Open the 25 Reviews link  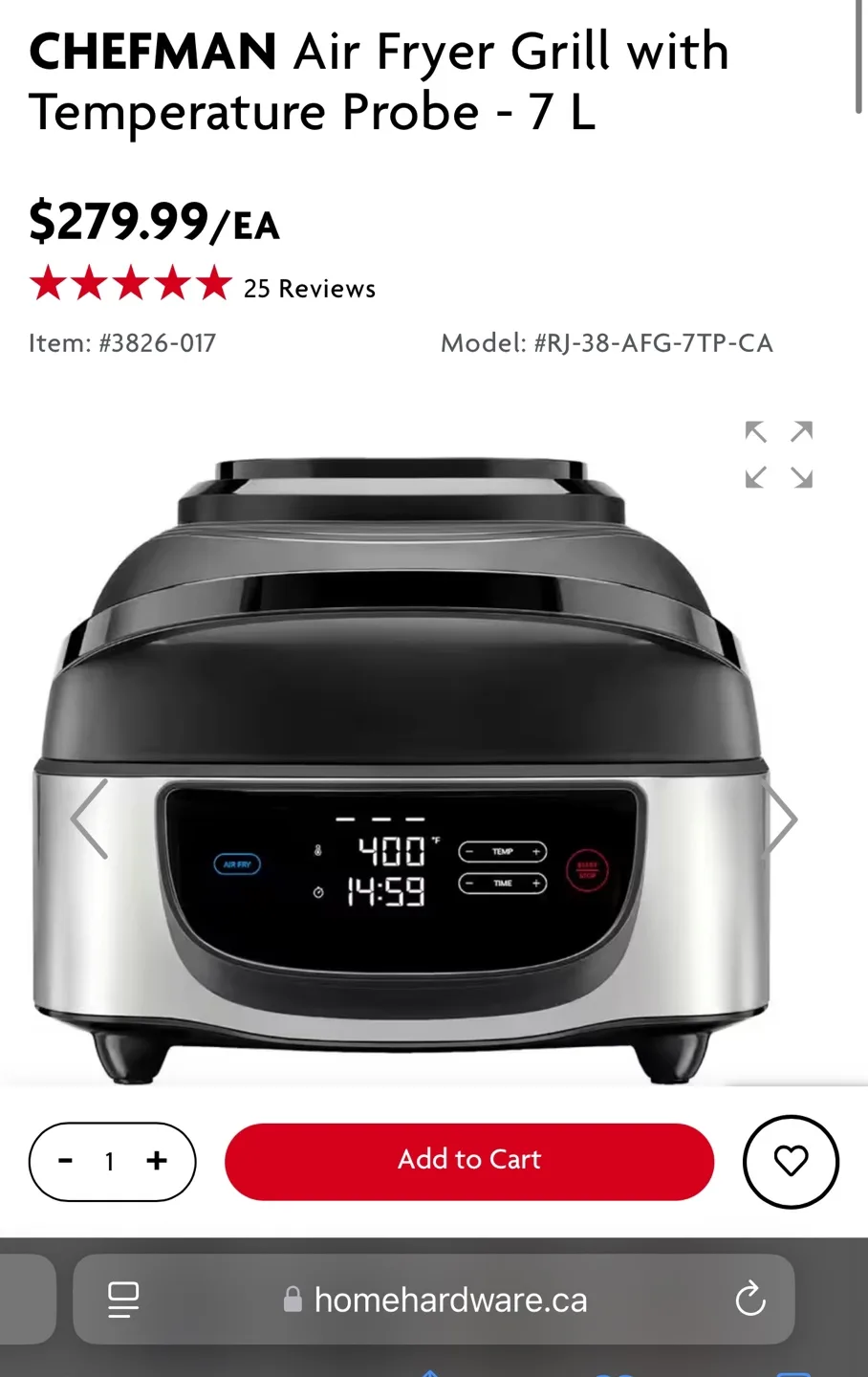309,288
